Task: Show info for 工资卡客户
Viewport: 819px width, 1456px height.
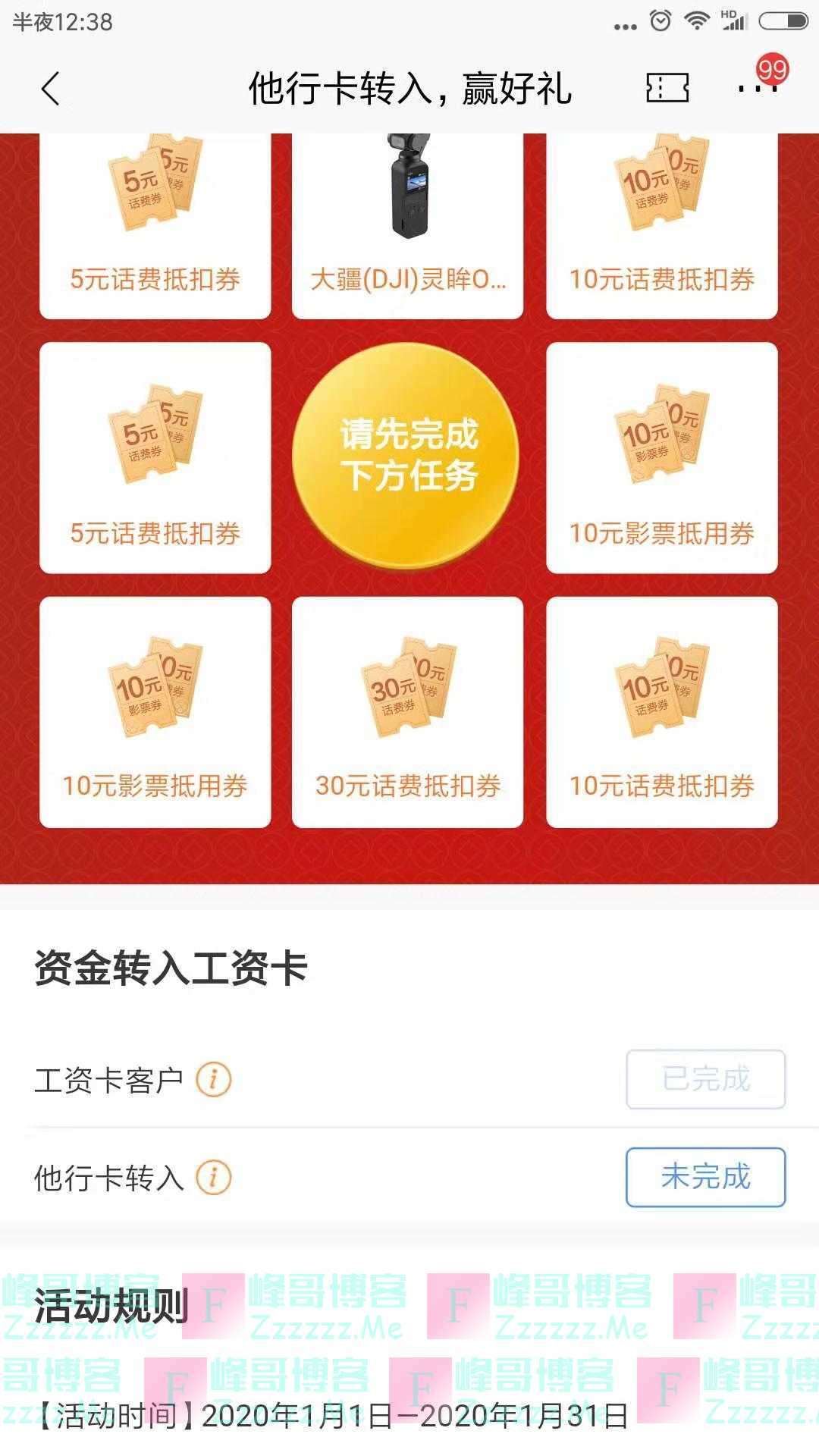Action: tap(214, 1079)
